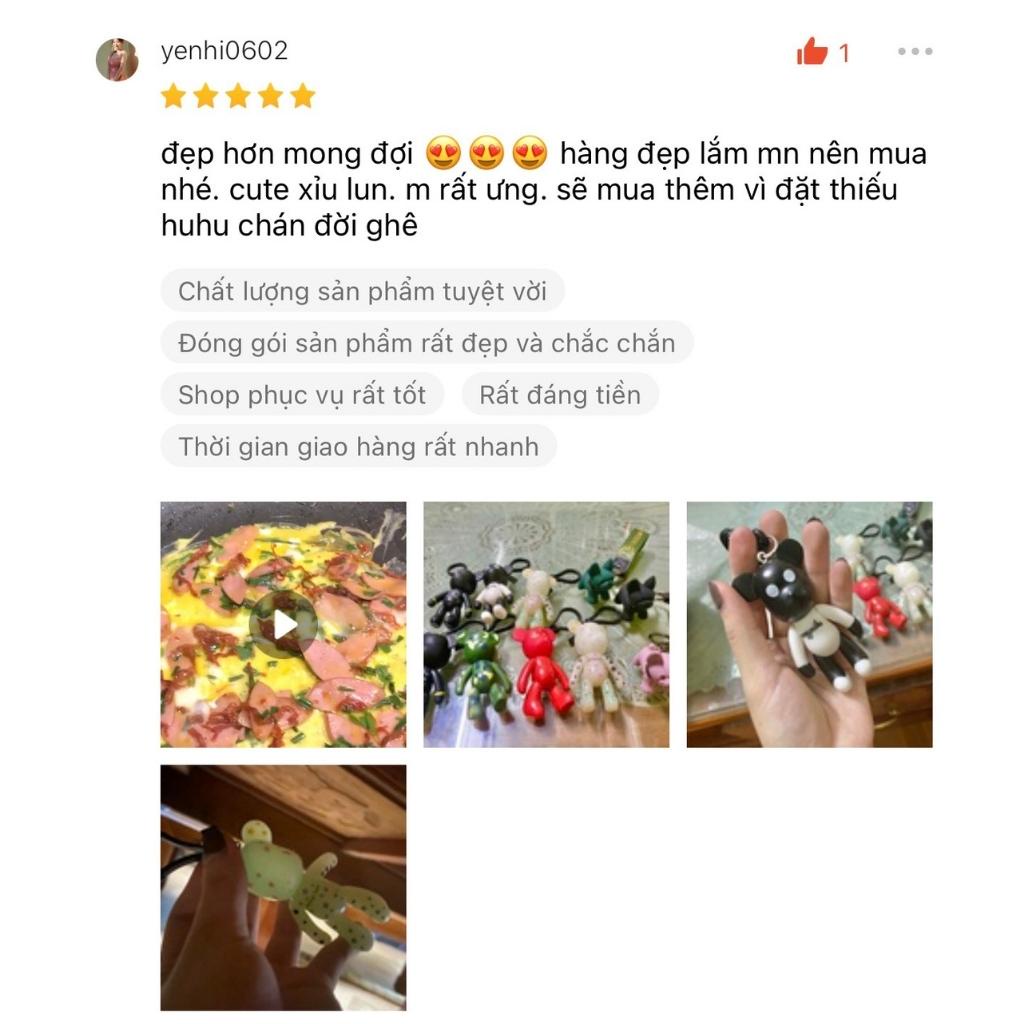The height and width of the screenshot is (1024, 1024).
Task: Open the three-dot menu on the review
Action: pyautogui.click(x=914, y=52)
